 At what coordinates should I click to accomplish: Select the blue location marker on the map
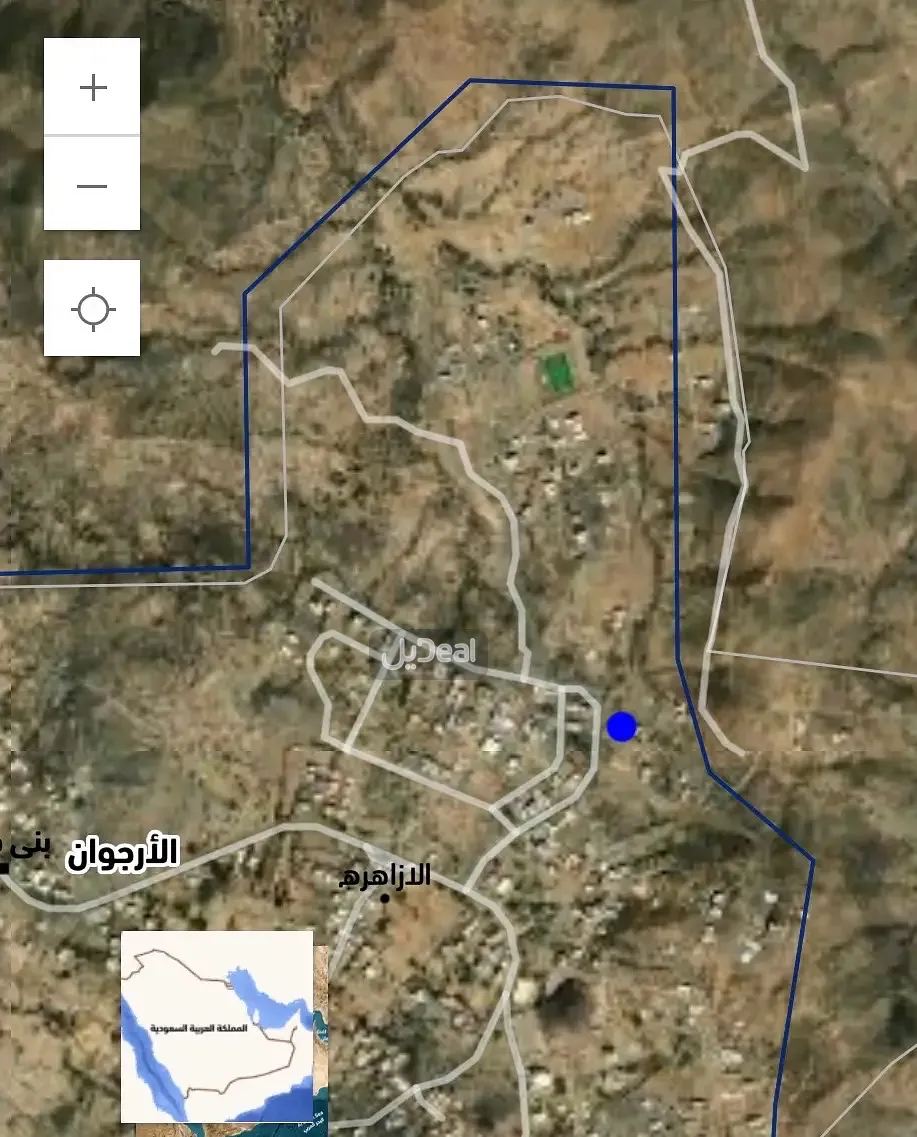(x=623, y=727)
